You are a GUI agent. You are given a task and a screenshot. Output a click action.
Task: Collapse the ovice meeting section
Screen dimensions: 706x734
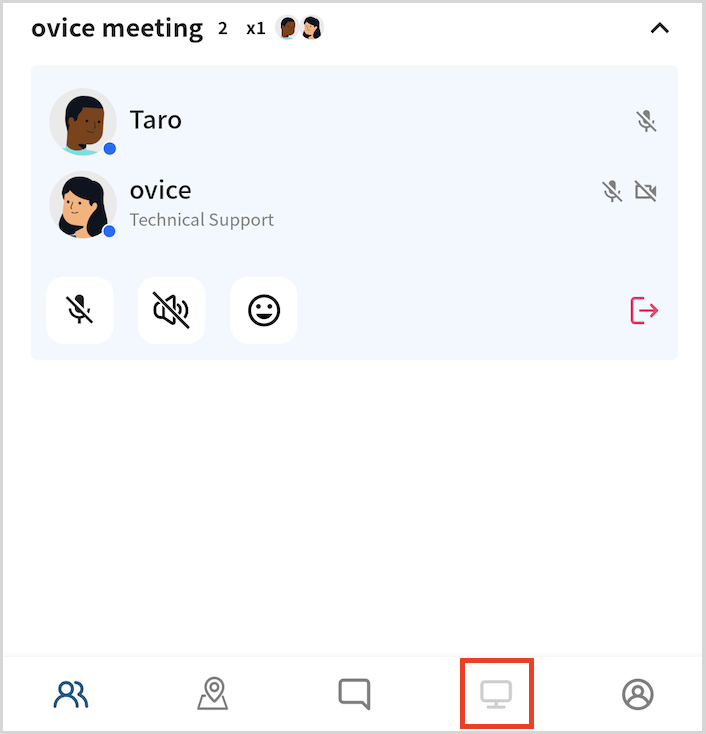[659, 28]
